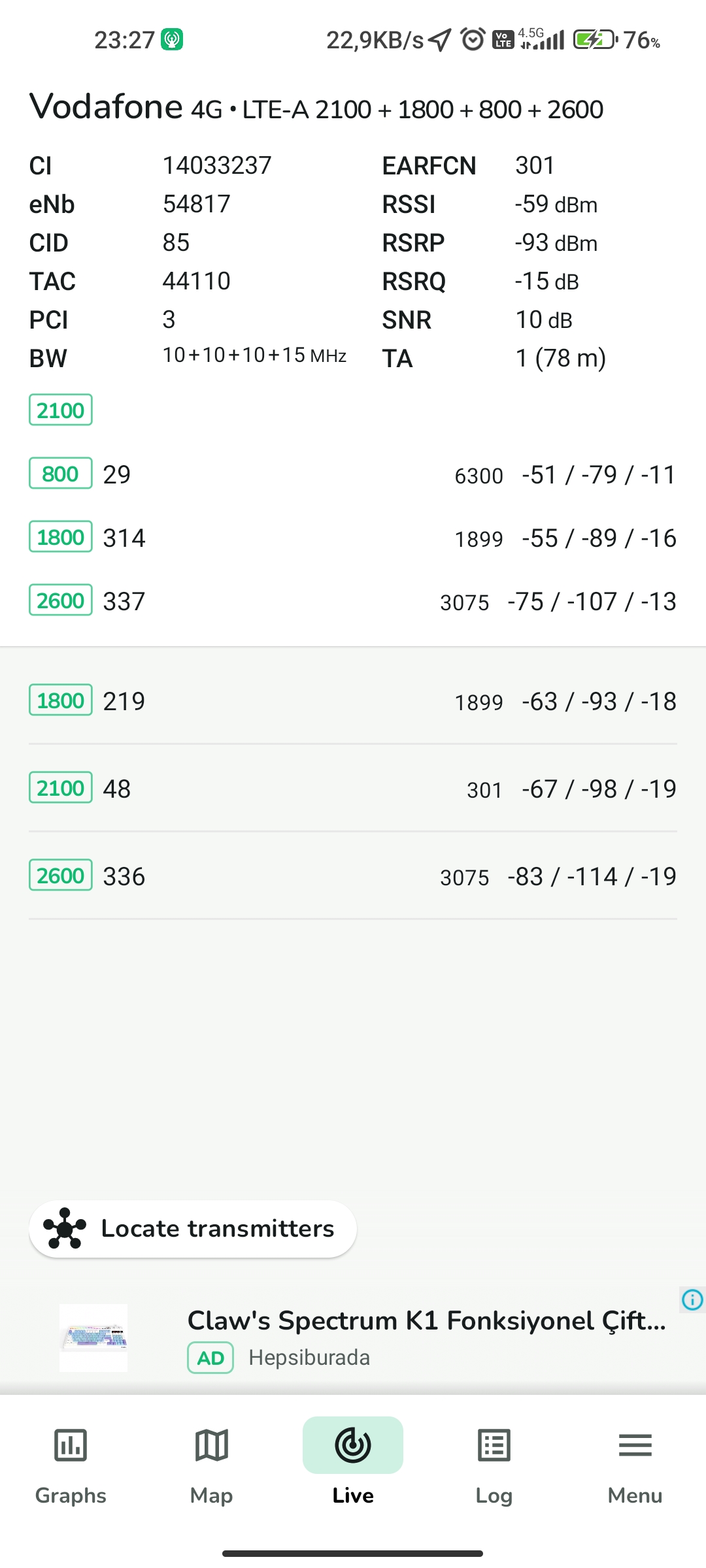
Task: Open the ad info icon
Action: click(692, 1299)
